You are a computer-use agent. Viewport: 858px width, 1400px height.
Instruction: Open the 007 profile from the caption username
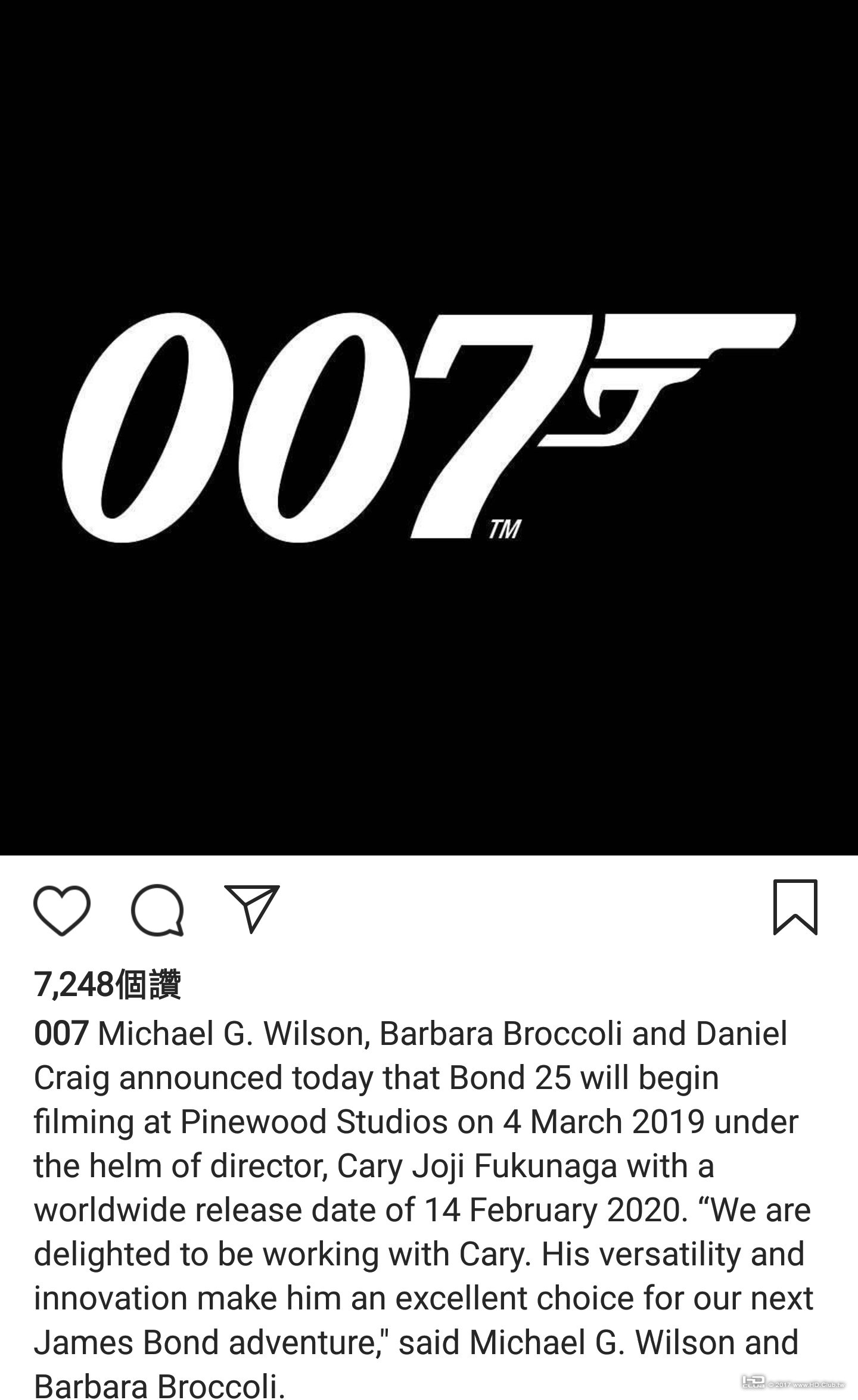[x=61, y=1034]
